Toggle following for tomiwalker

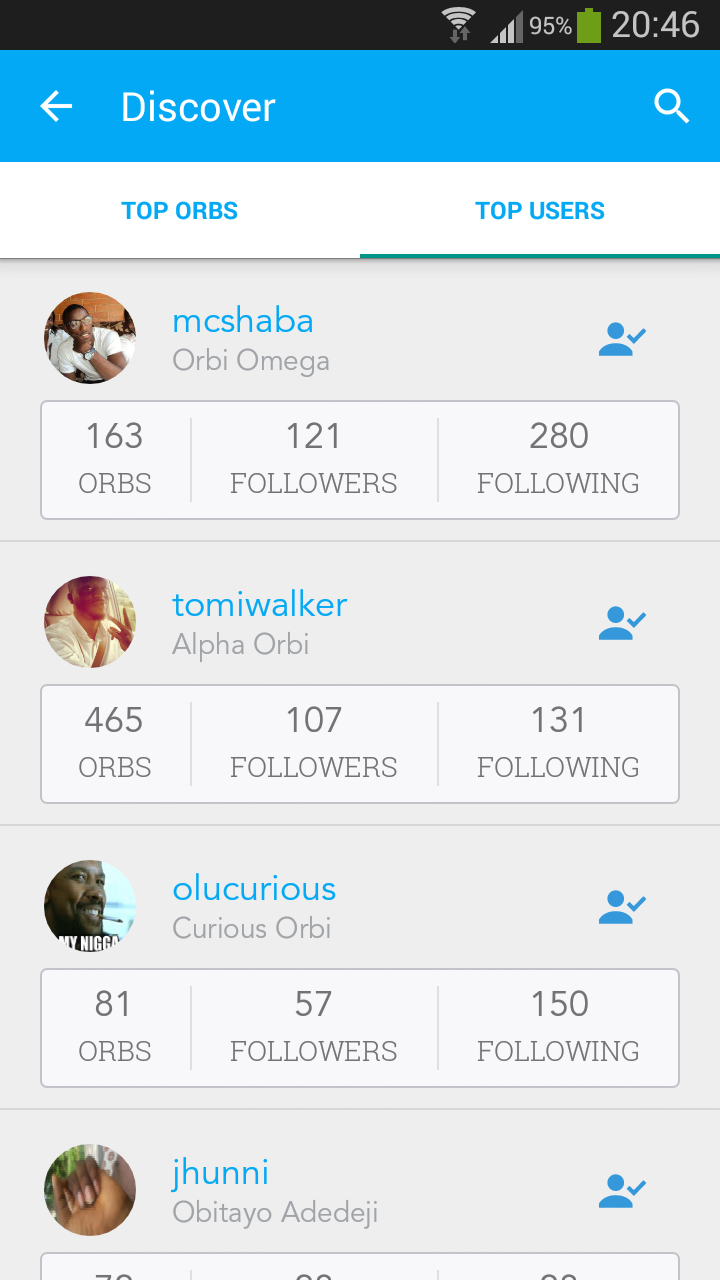coord(622,624)
